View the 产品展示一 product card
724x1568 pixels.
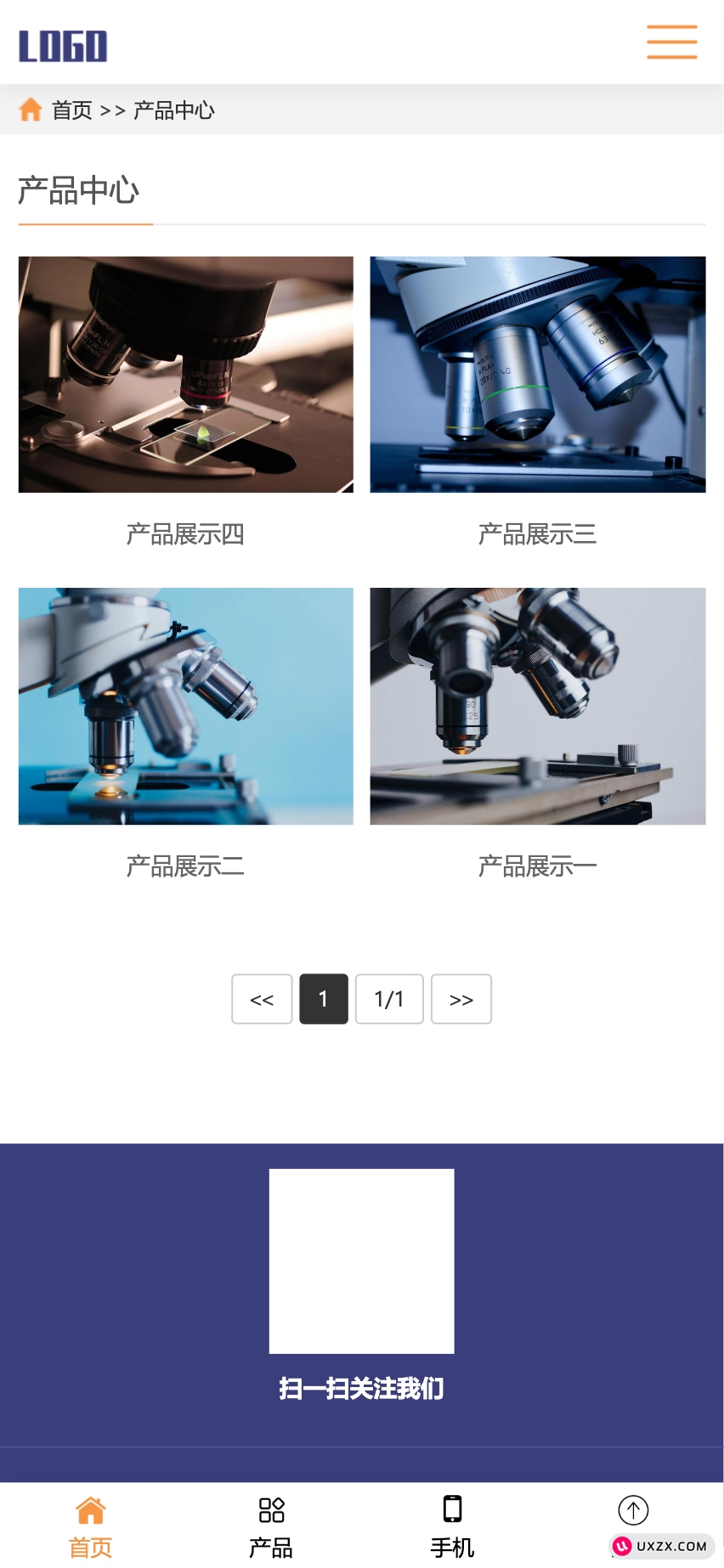pos(537,706)
